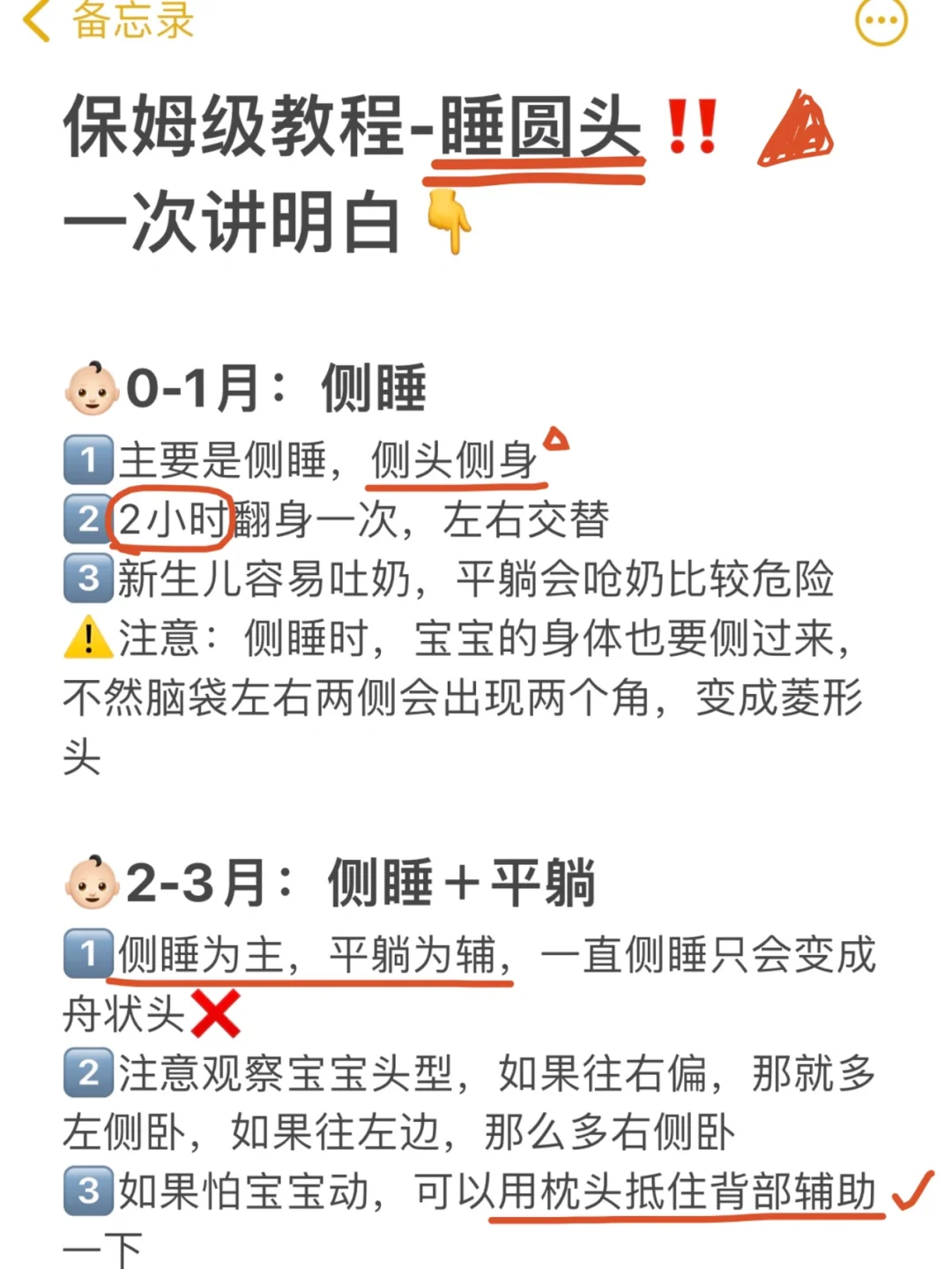The width and height of the screenshot is (952, 1269).
Task: Tap the red checkmark after 辅助
Action: tap(911, 1192)
